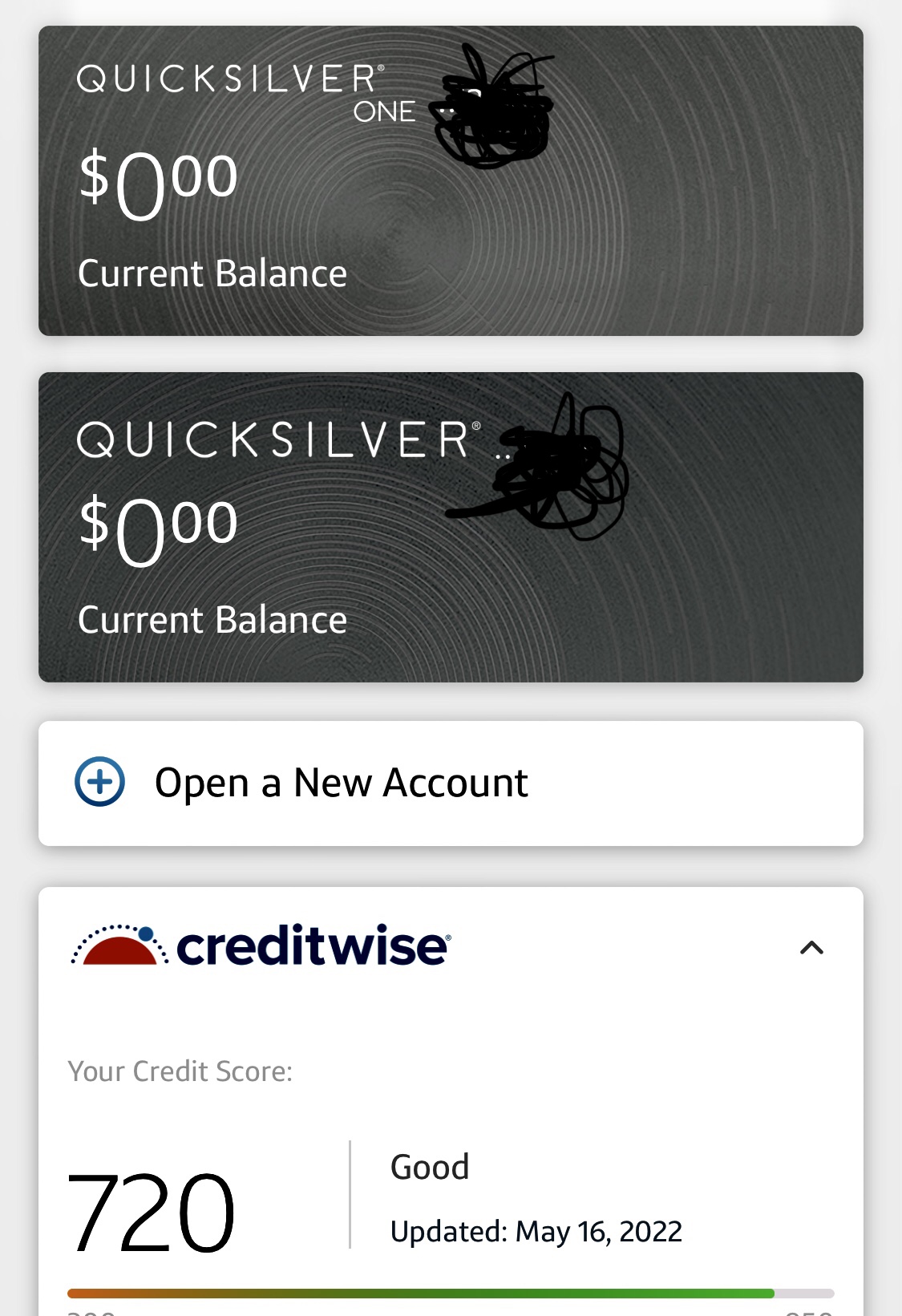Tap the Your Credit Score heading
The width and height of the screenshot is (902, 1316).
coord(181,1071)
